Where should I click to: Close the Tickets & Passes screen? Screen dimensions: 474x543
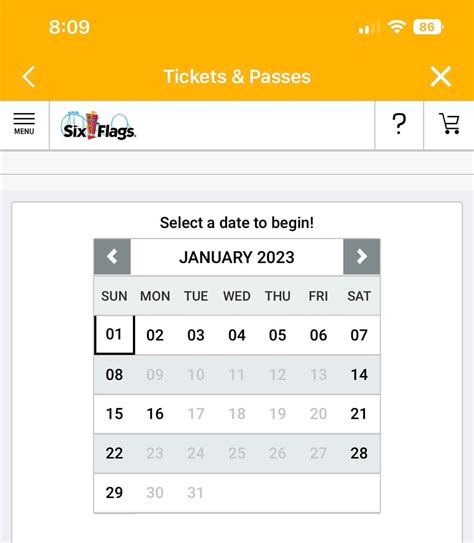(x=441, y=77)
